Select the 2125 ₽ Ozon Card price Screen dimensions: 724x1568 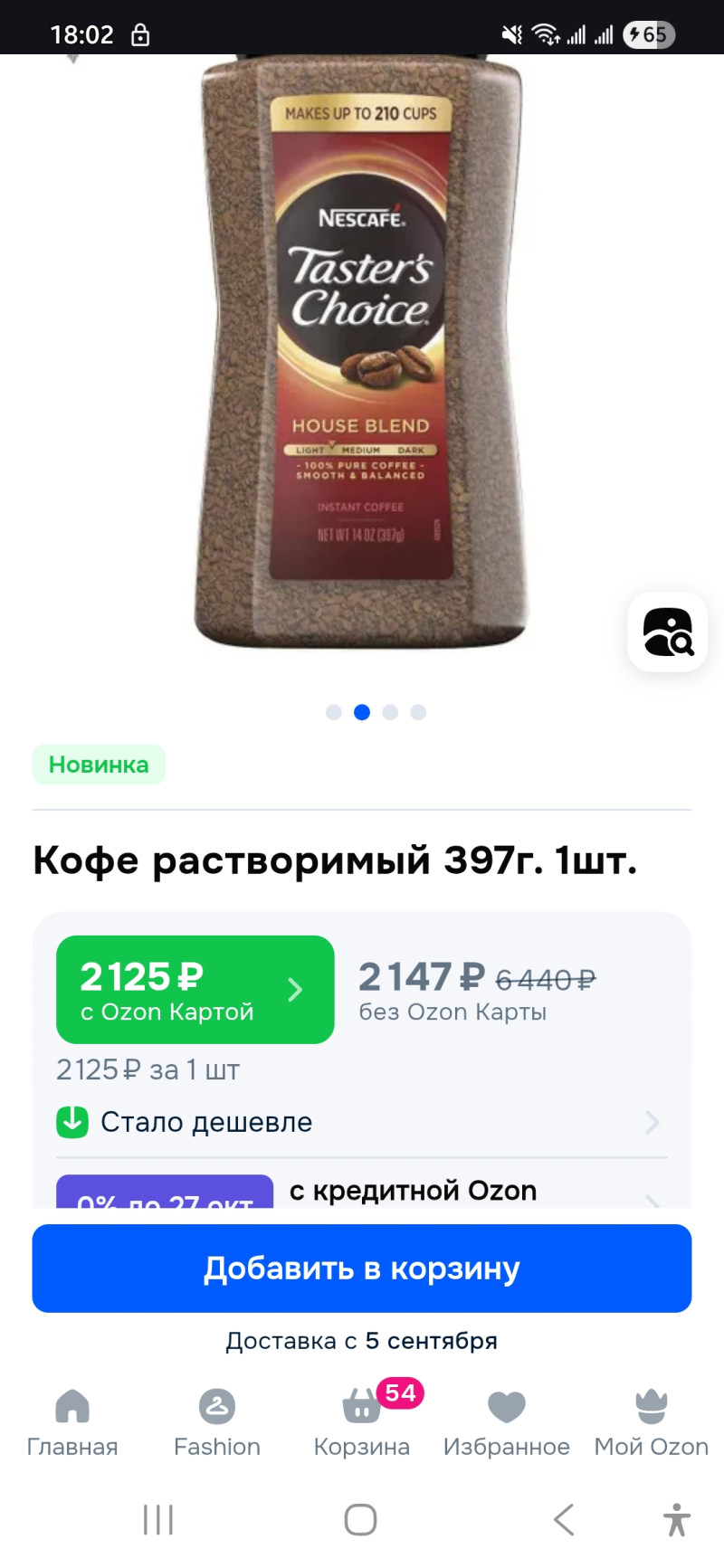(x=195, y=989)
